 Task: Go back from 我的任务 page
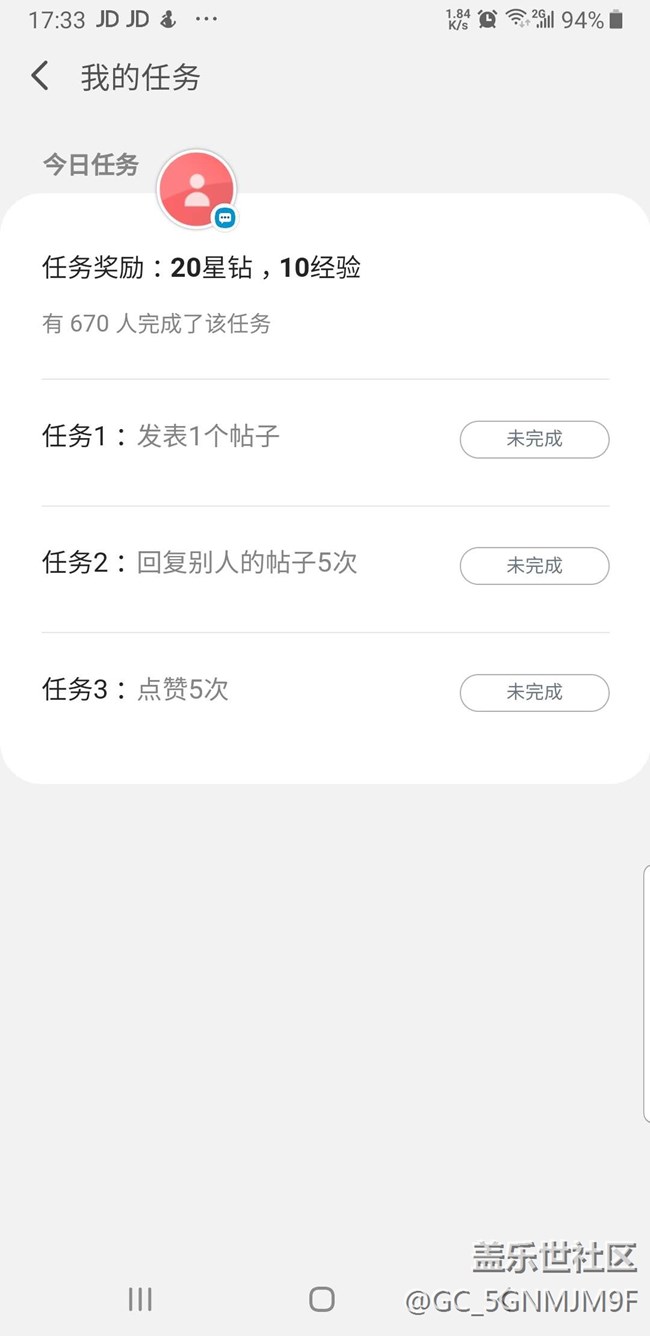coord(40,76)
